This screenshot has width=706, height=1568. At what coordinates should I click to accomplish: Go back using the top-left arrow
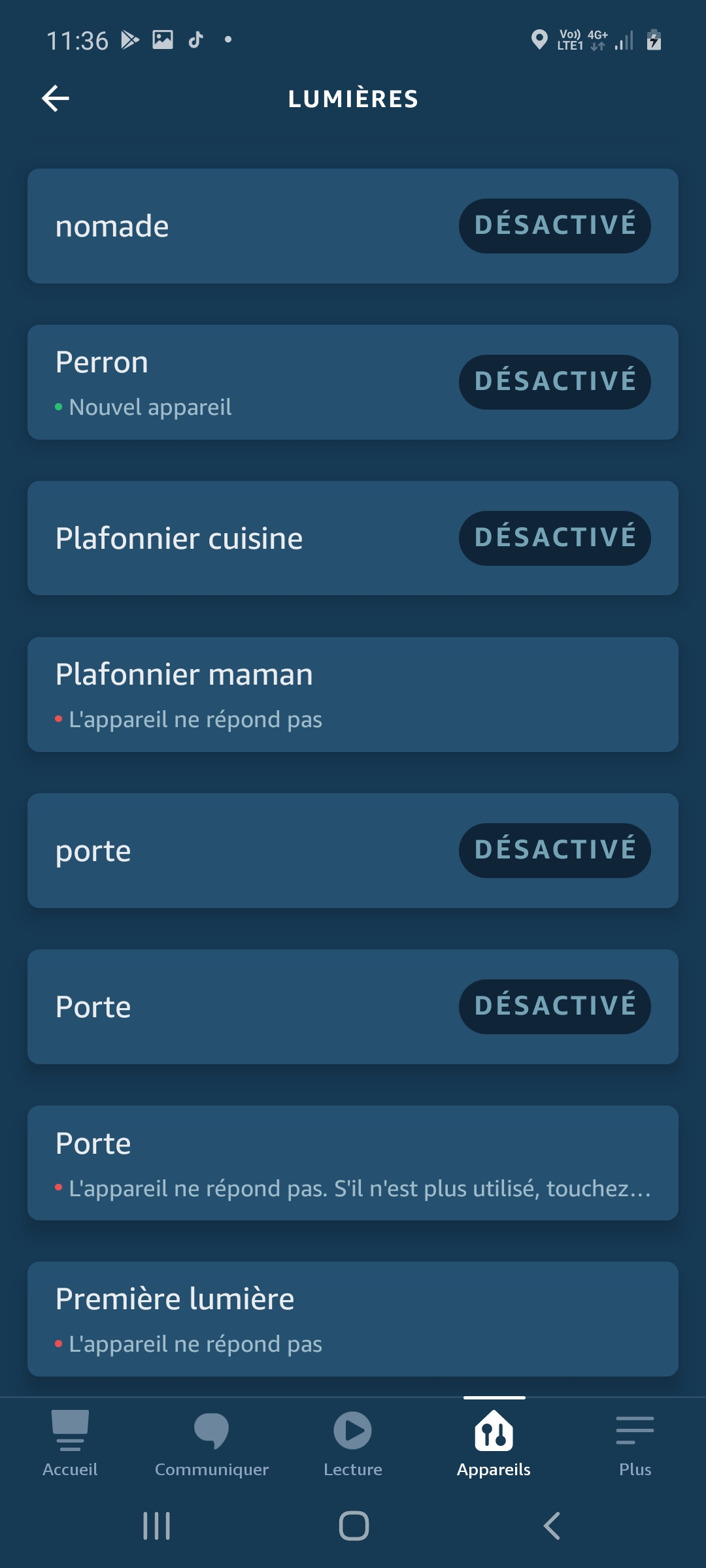[56, 99]
